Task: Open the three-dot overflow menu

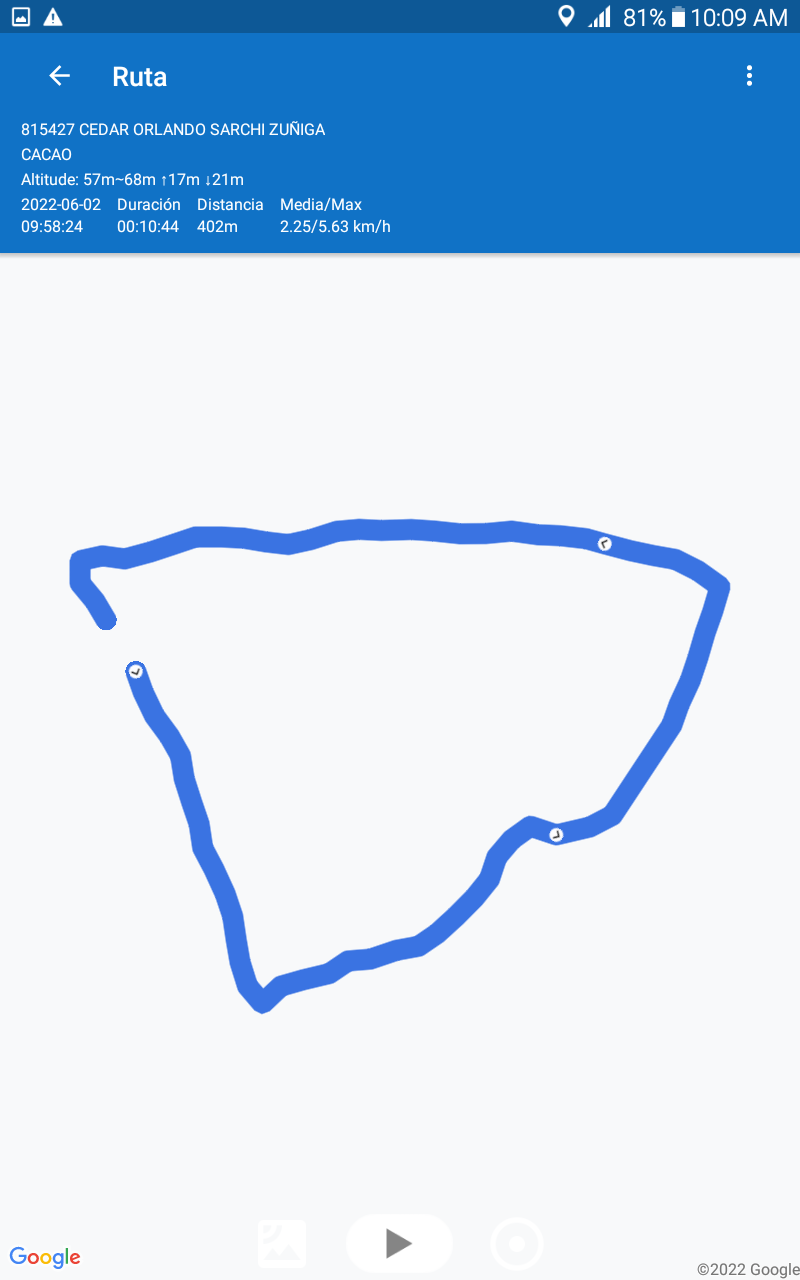Action: point(749,76)
